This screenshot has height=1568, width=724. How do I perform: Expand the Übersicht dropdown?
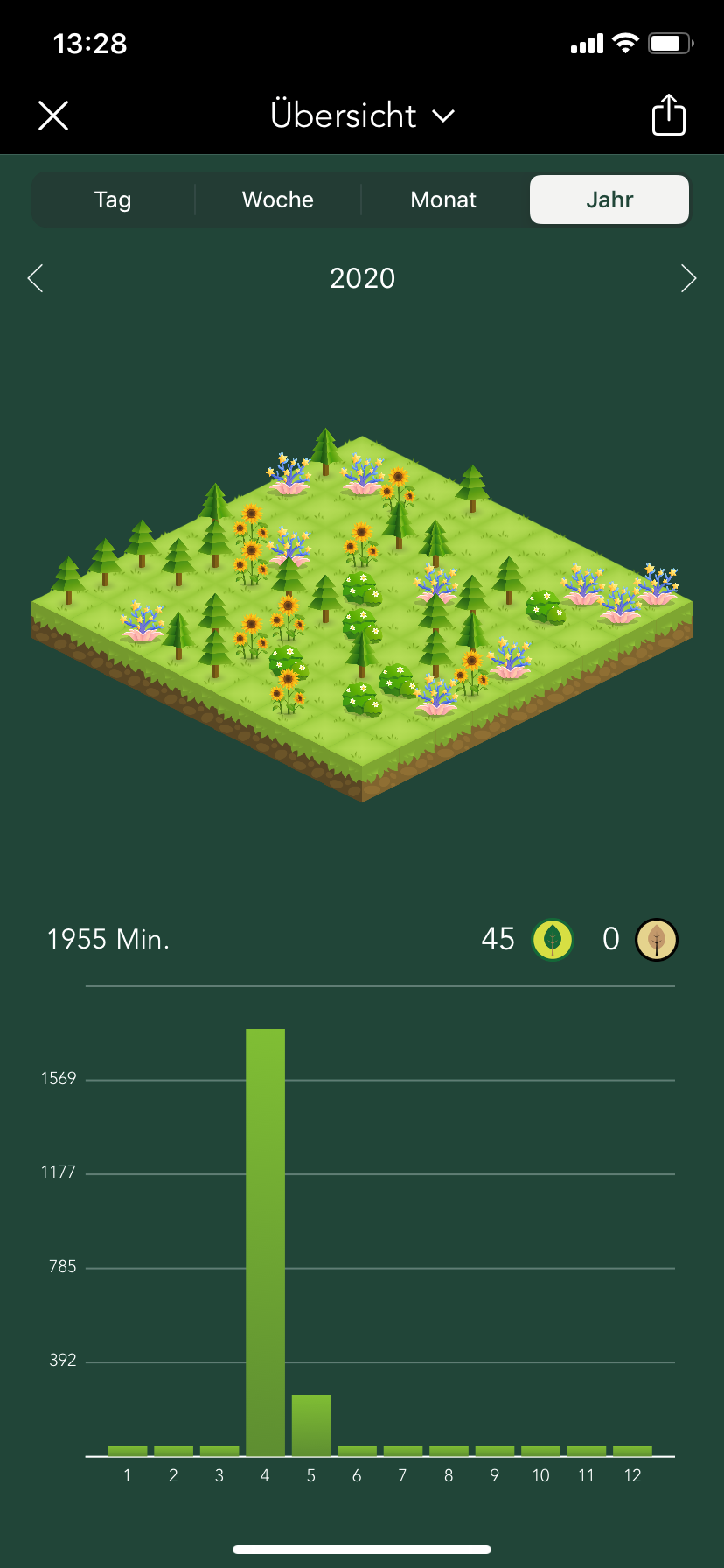362,115
